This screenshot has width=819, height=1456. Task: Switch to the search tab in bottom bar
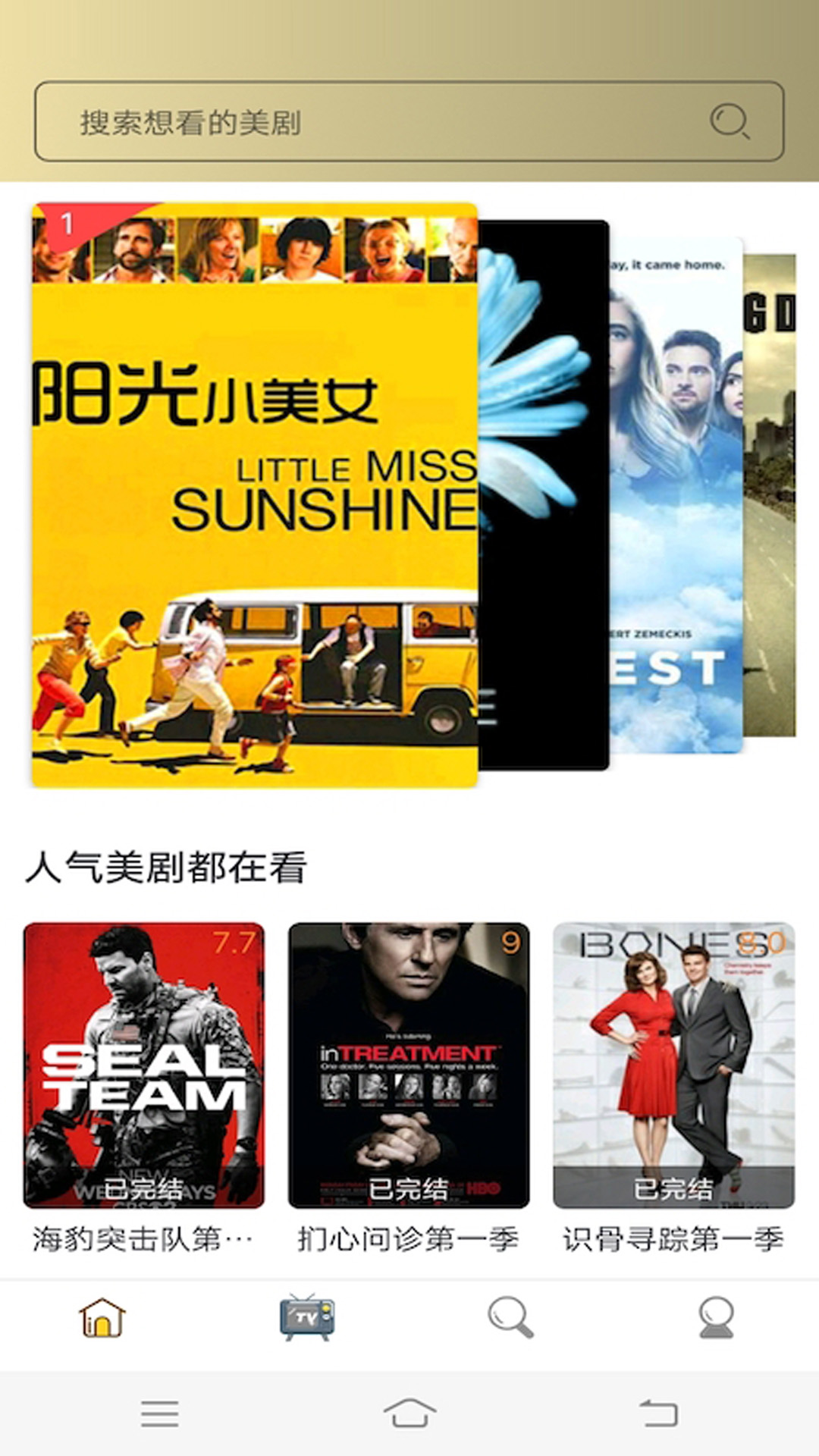pos(511,1318)
